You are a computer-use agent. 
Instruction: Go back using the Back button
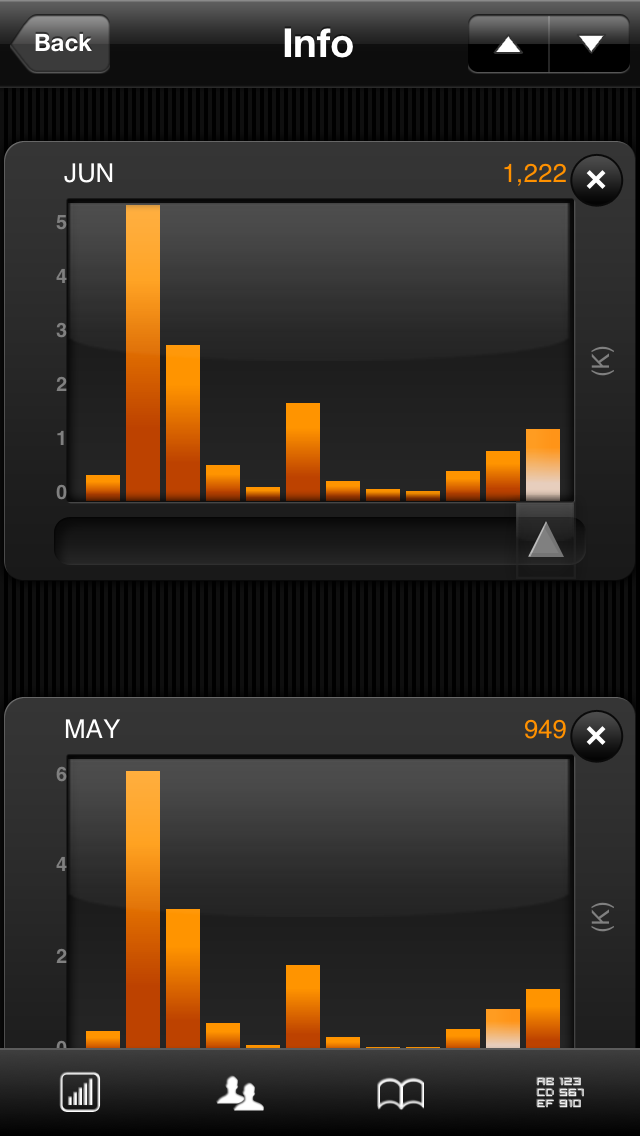point(62,44)
